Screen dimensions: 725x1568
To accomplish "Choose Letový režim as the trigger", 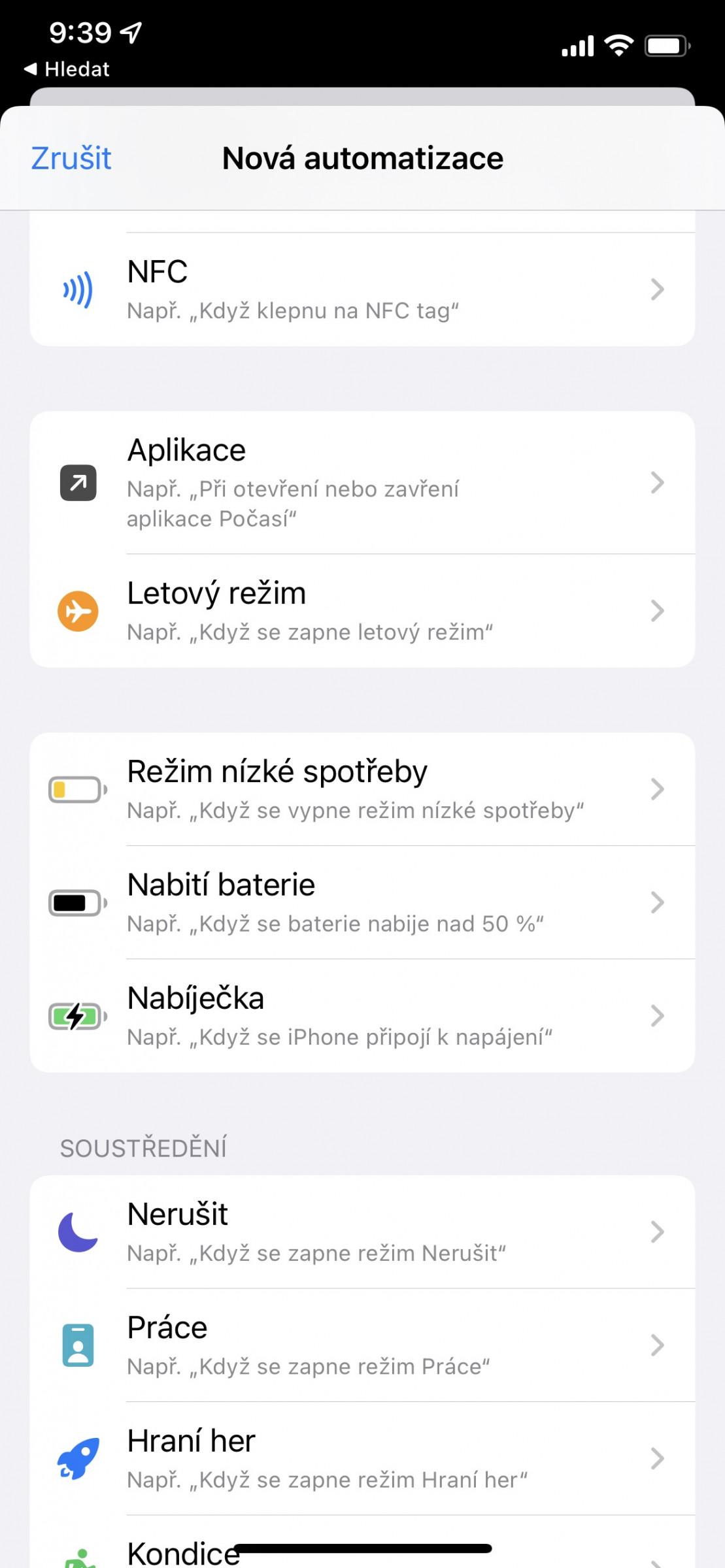I will point(362,611).
